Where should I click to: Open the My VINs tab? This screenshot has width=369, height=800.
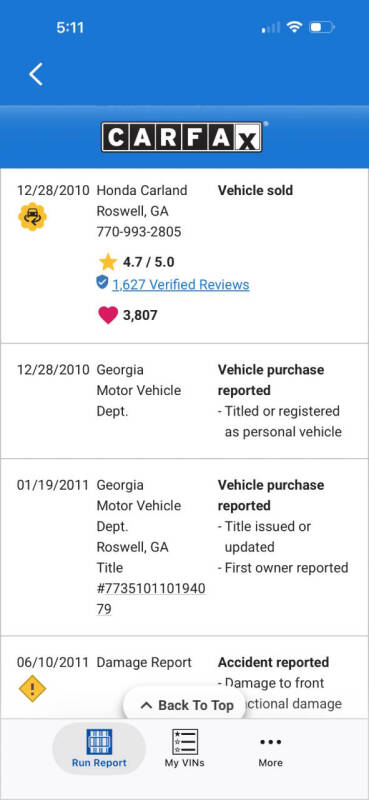point(184,748)
